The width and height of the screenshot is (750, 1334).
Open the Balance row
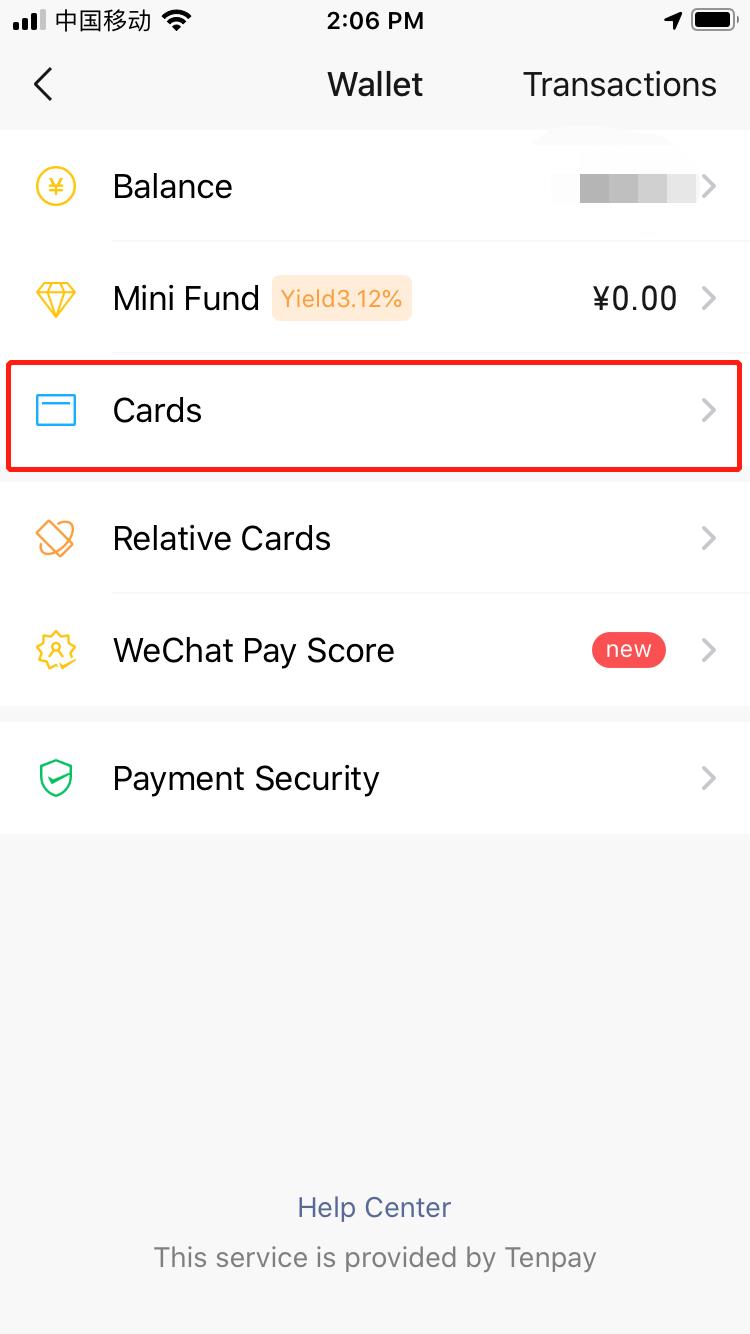tap(375, 187)
